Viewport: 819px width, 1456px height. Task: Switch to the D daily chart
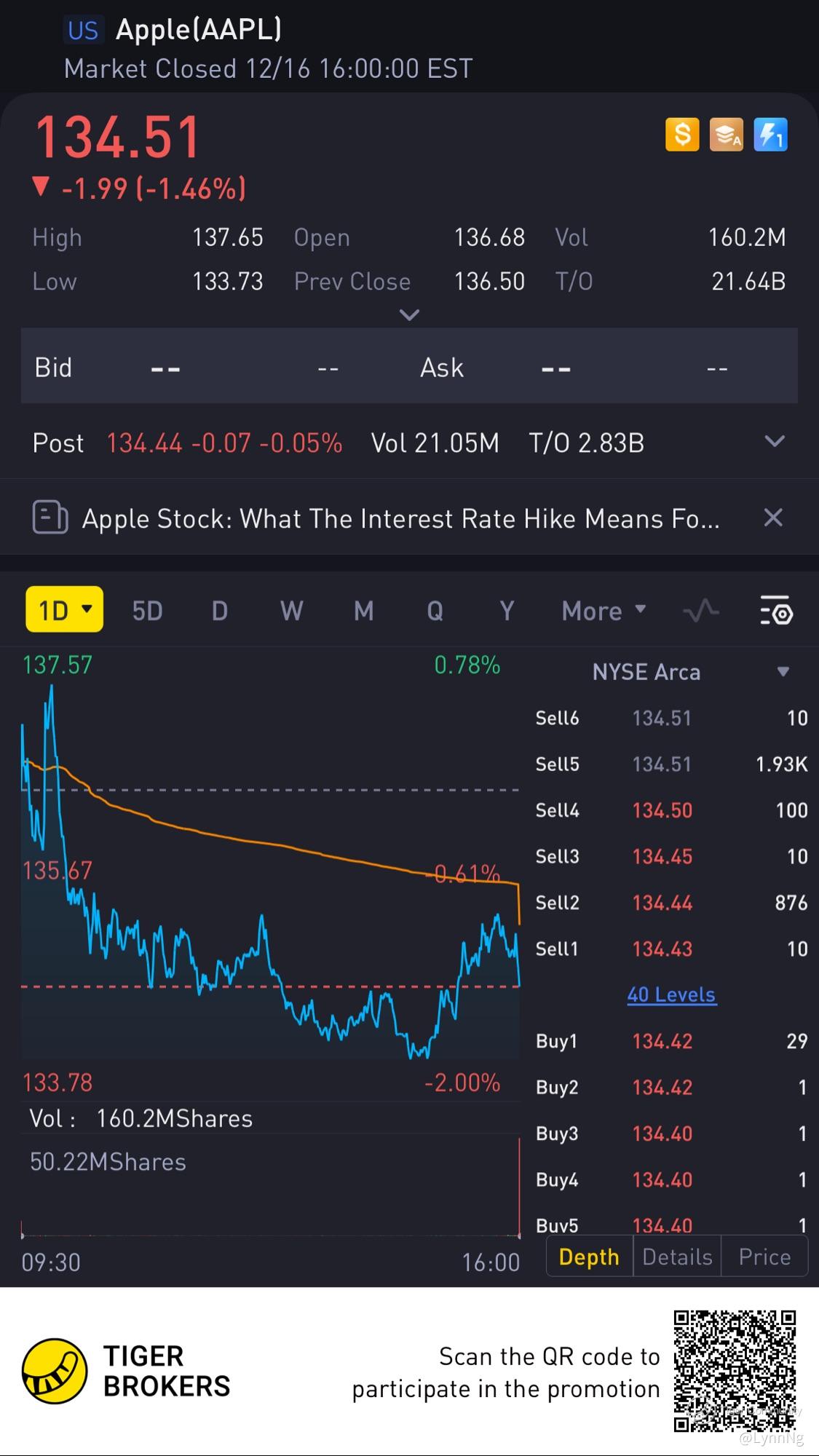pyautogui.click(x=219, y=611)
